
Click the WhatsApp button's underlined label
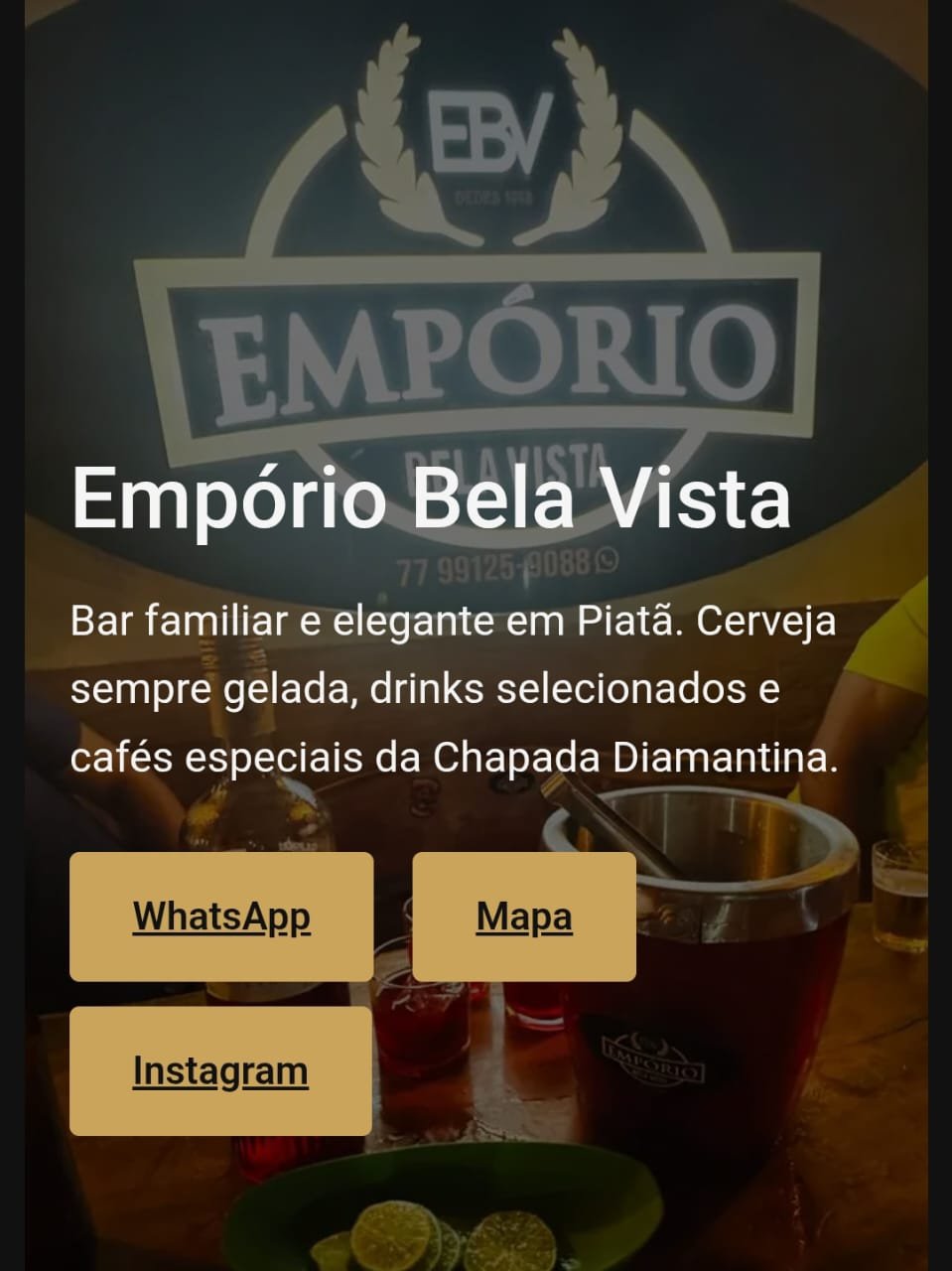tap(220, 916)
